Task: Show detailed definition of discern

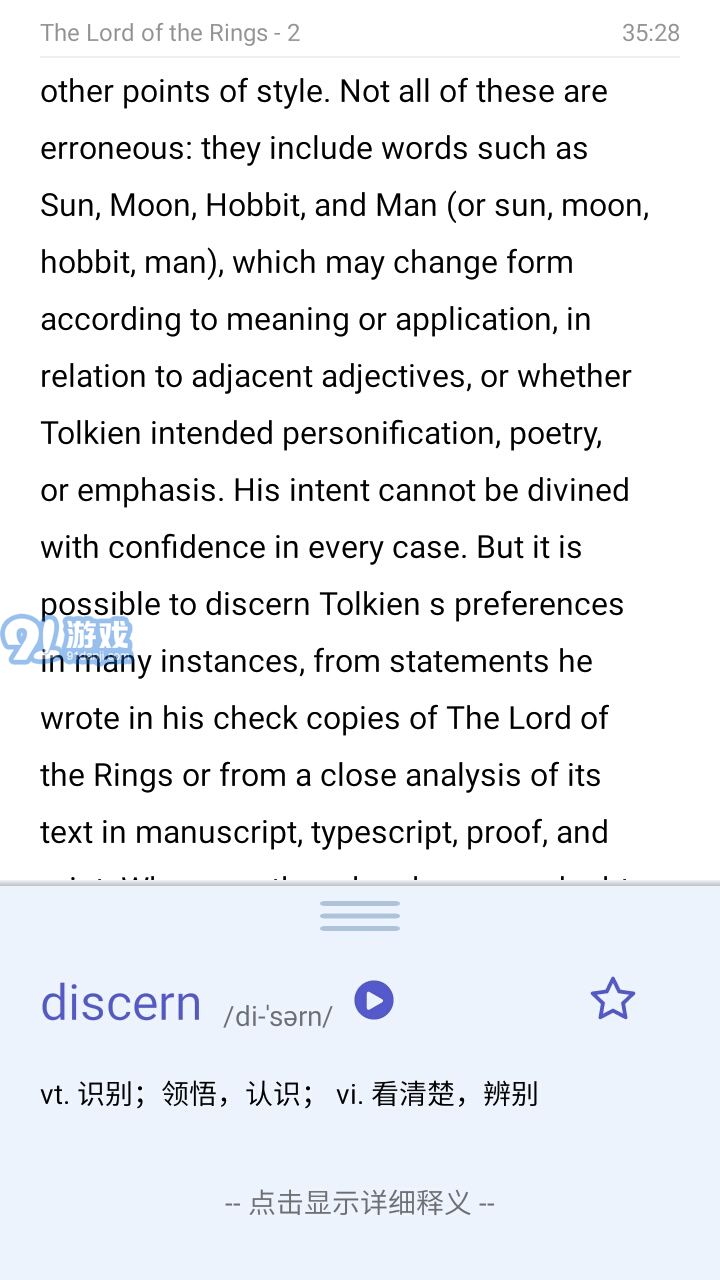Action: pyautogui.click(x=360, y=1202)
